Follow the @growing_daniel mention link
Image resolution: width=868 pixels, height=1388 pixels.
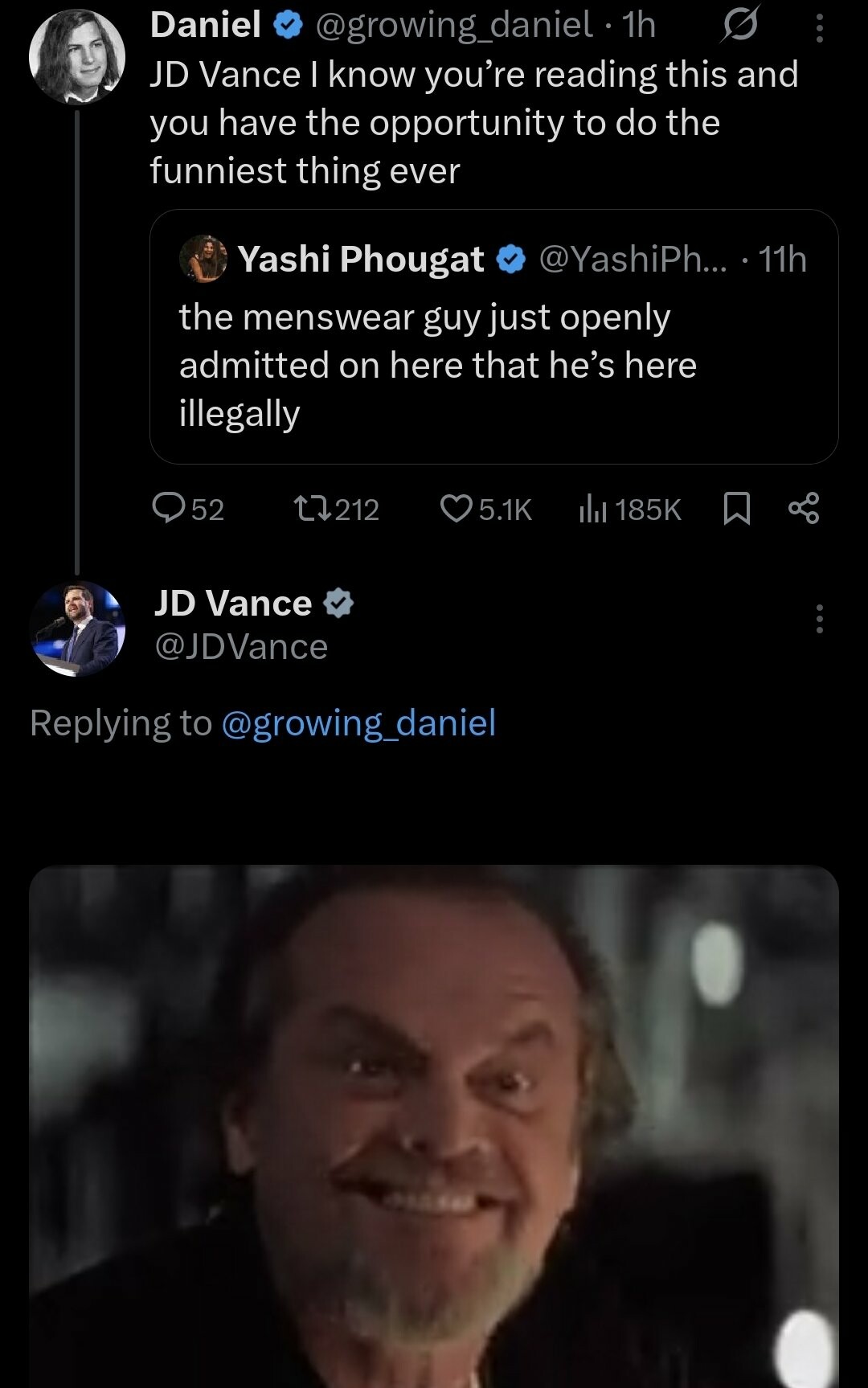(x=358, y=723)
